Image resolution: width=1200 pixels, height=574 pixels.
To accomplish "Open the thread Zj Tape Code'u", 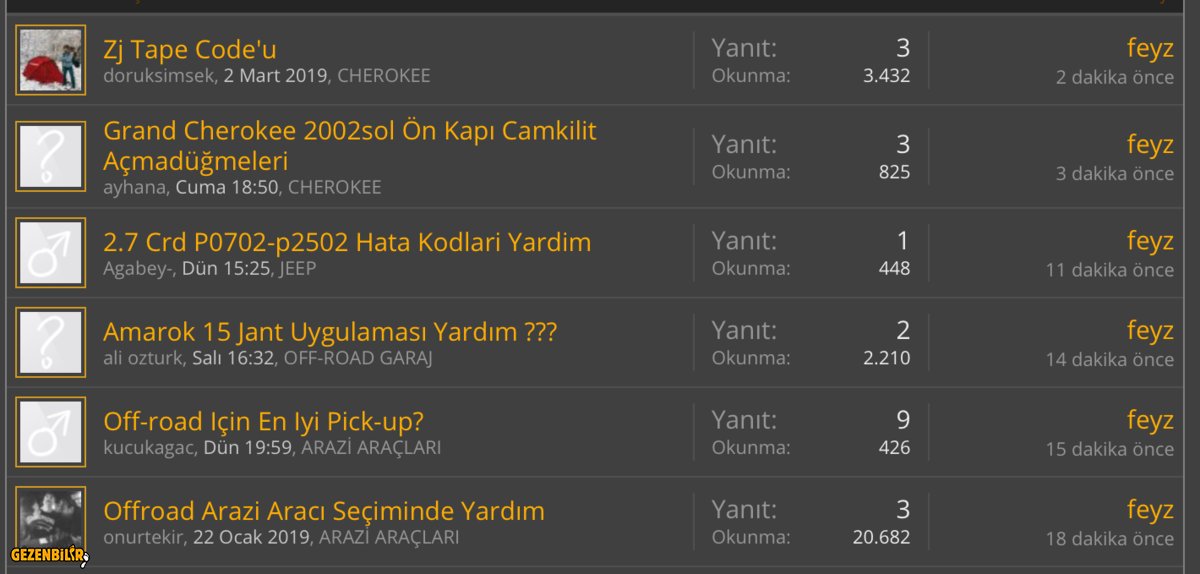I will [x=190, y=49].
